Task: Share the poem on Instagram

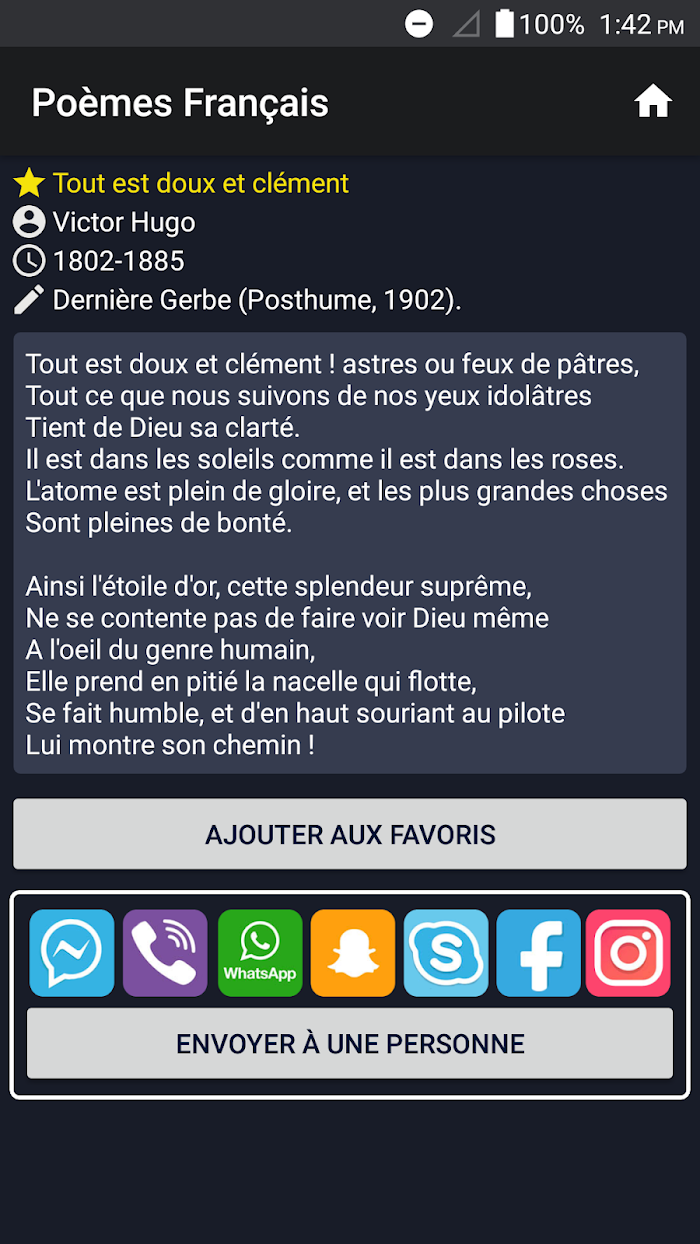Action: pyautogui.click(x=628, y=953)
